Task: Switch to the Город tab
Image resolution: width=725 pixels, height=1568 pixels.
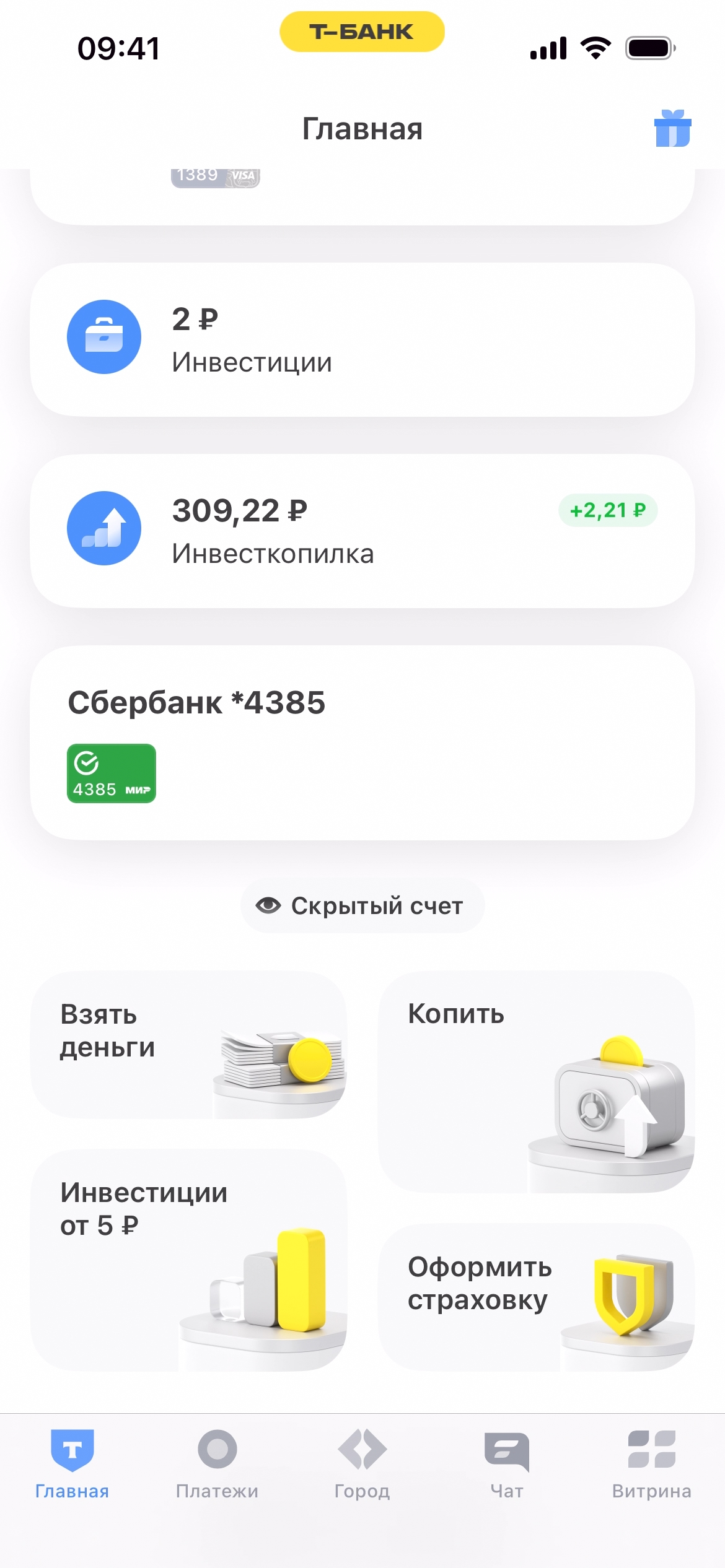Action: [362, 1464]
